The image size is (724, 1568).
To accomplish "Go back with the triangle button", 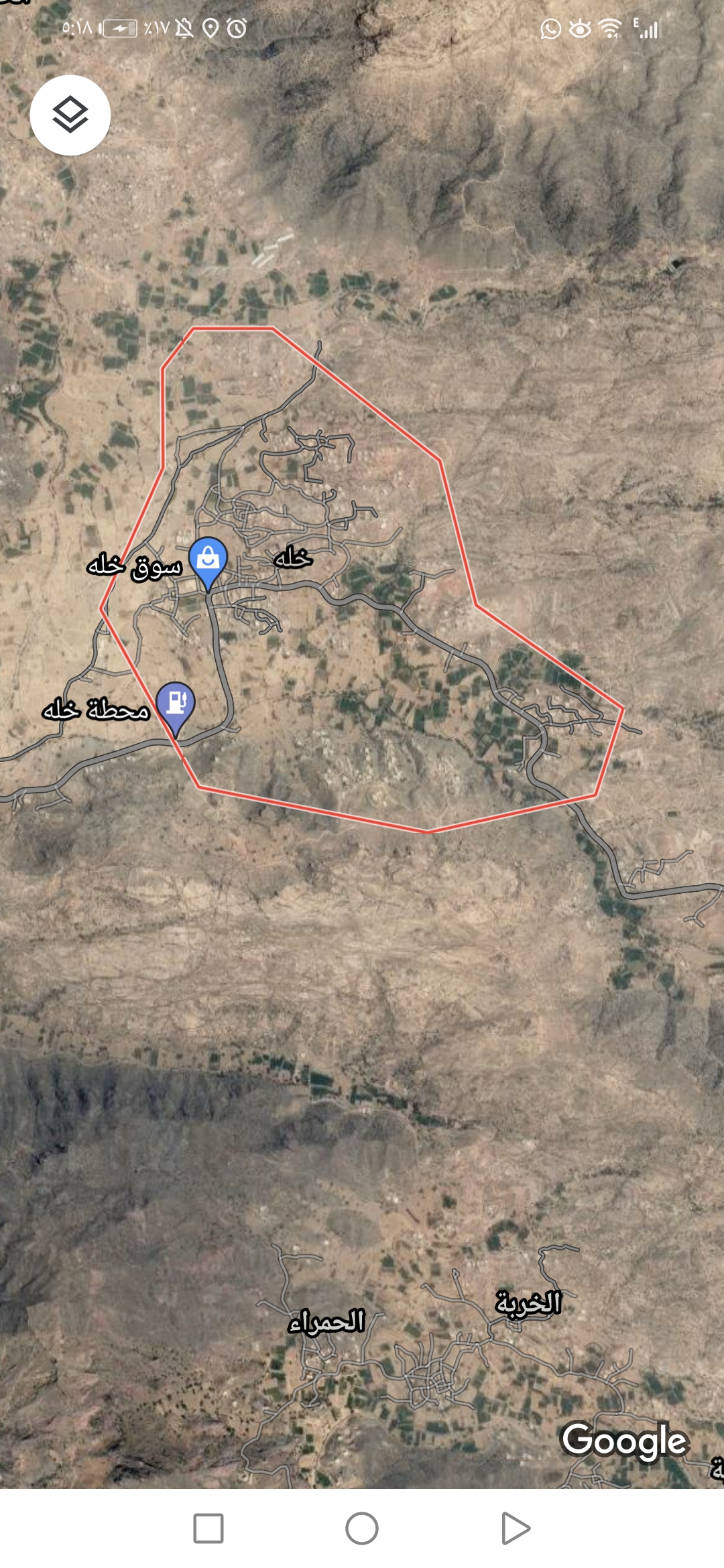I will 515,1528.
